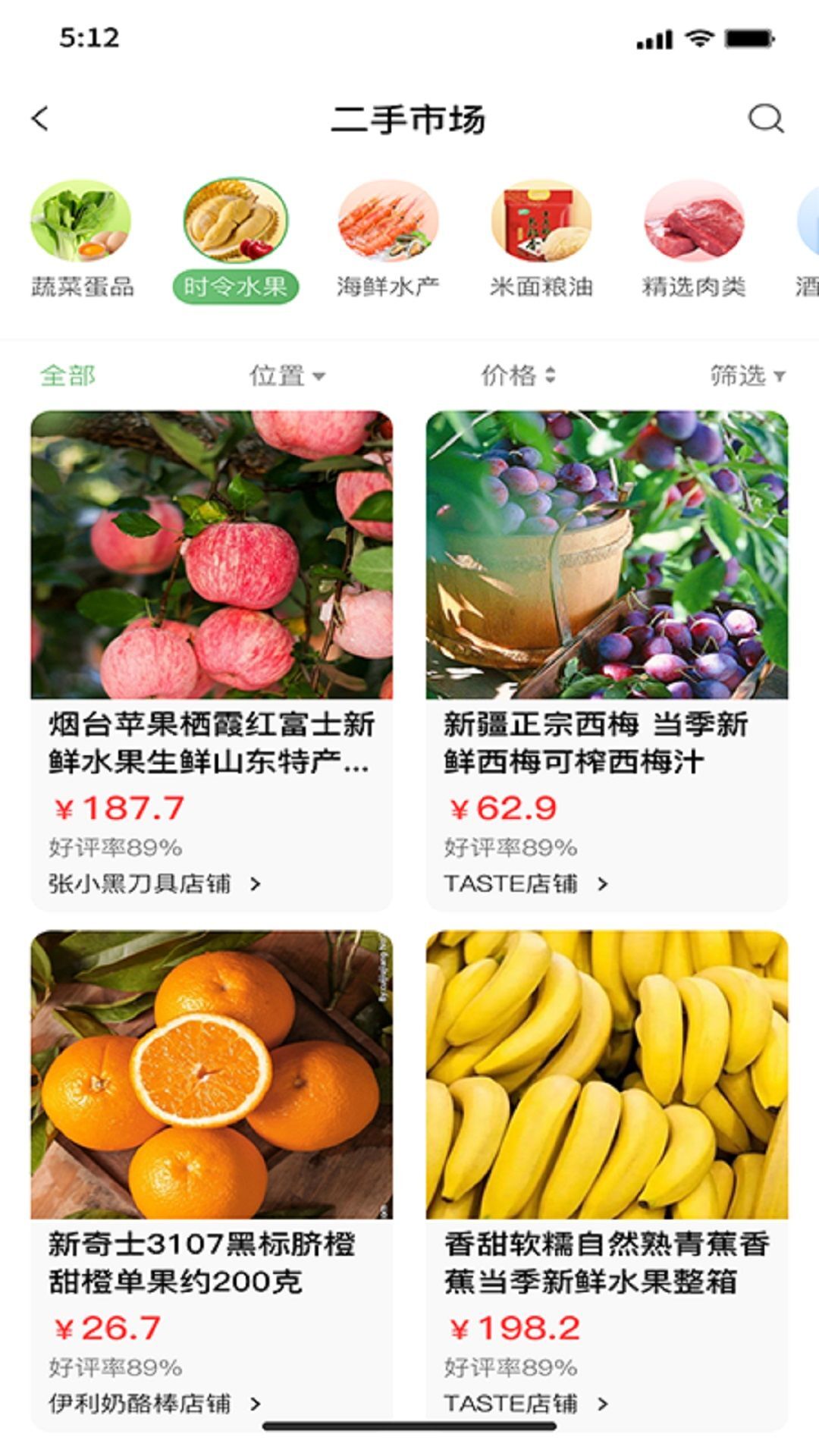Open search from the top bar

coord(767,118)
